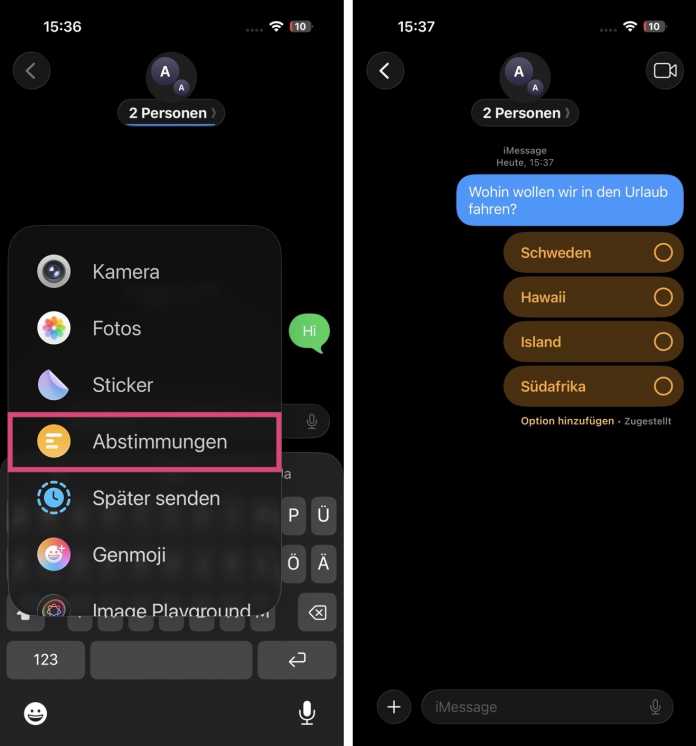This screenshot has width=696, height=746.
Task: Open Kamera from the attachment menu
Action: click(x=125, y=271)
